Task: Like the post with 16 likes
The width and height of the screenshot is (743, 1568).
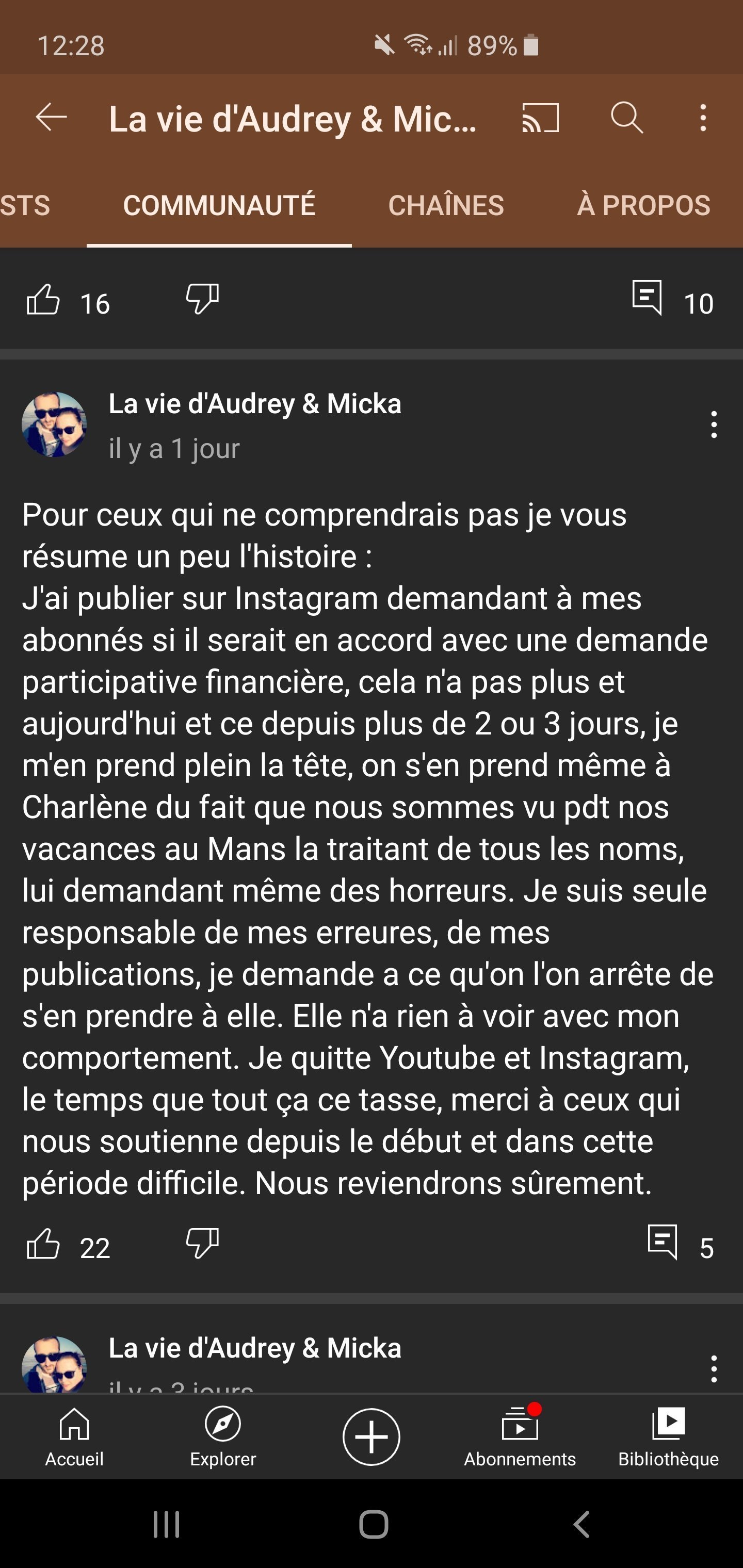Action: [x=43, y=300]
